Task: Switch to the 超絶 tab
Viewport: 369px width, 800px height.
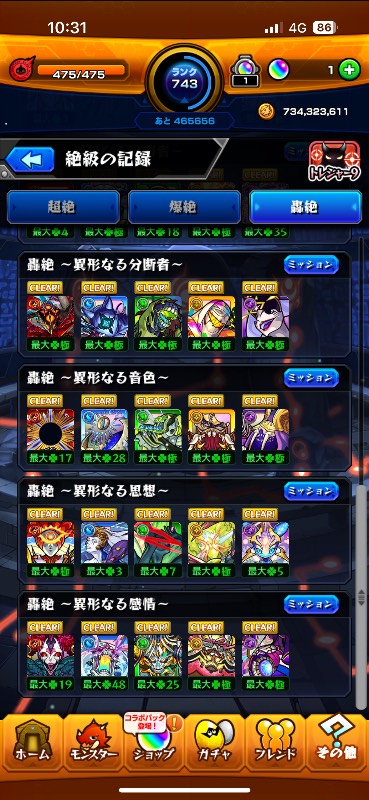Action: pyautogui.click(x=63, y=207)
